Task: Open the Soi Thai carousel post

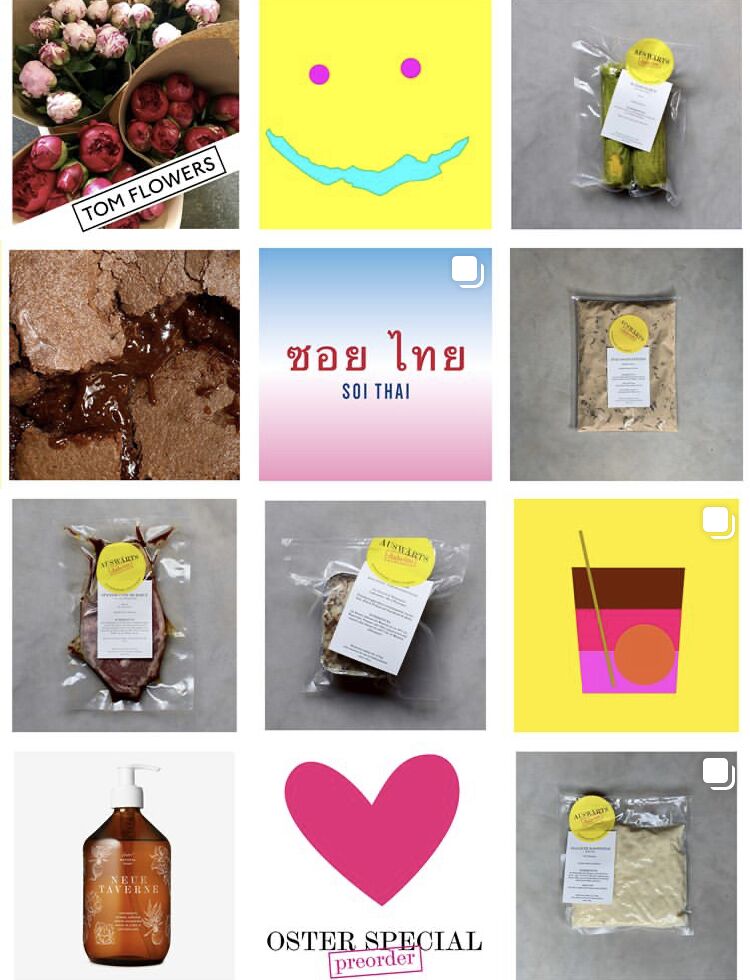Action: pyautogui.click(x=375, y=365)
